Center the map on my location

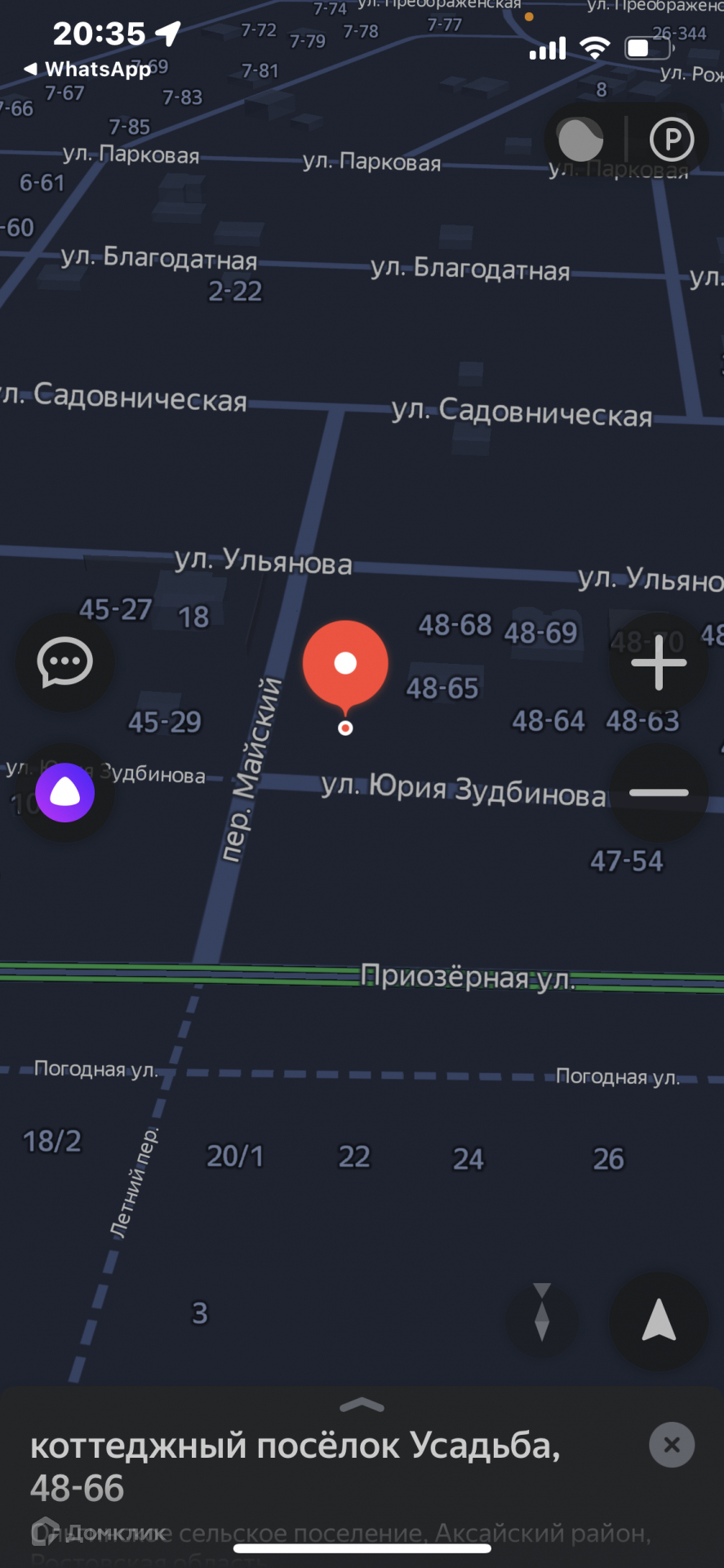click(659, 1320)
